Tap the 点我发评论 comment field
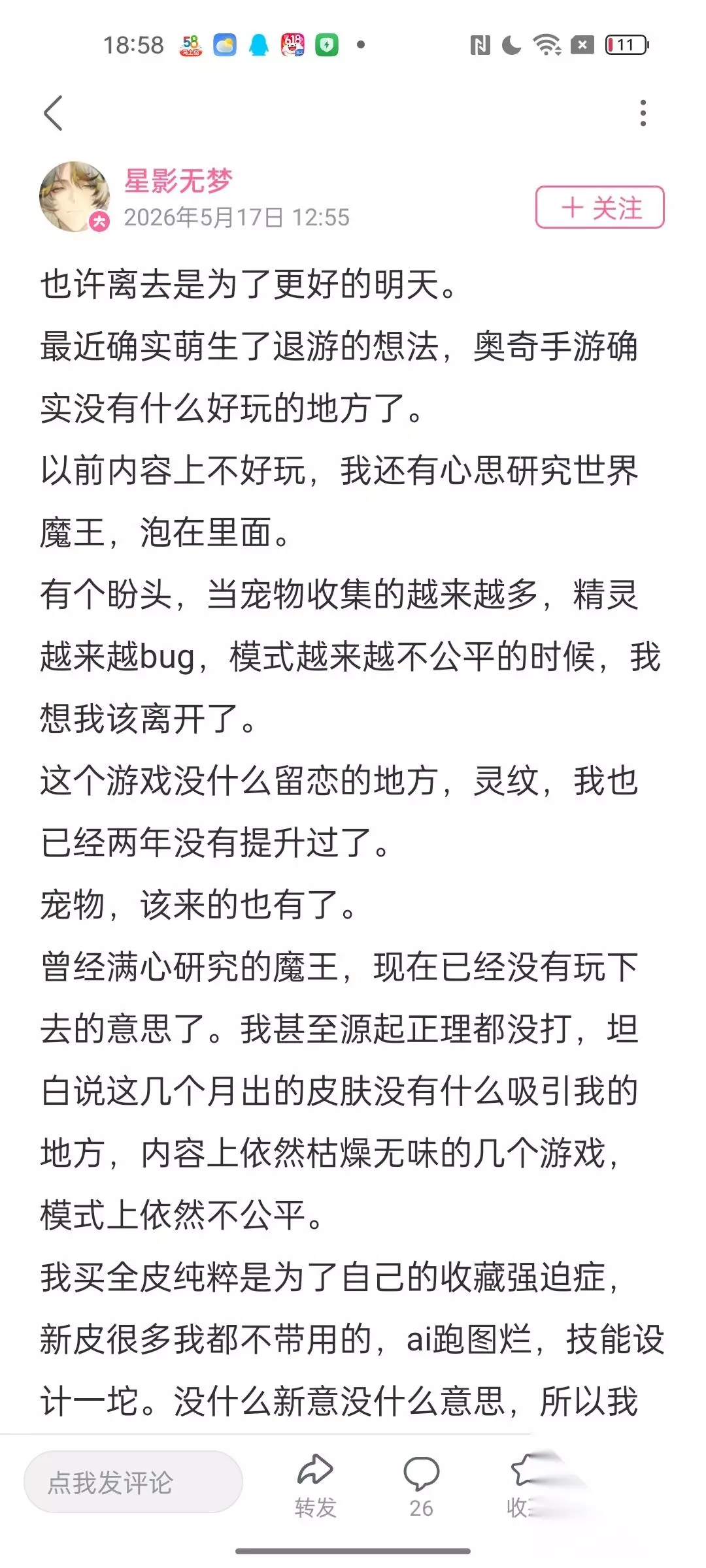706x1568 pixels. (133, 1482)
